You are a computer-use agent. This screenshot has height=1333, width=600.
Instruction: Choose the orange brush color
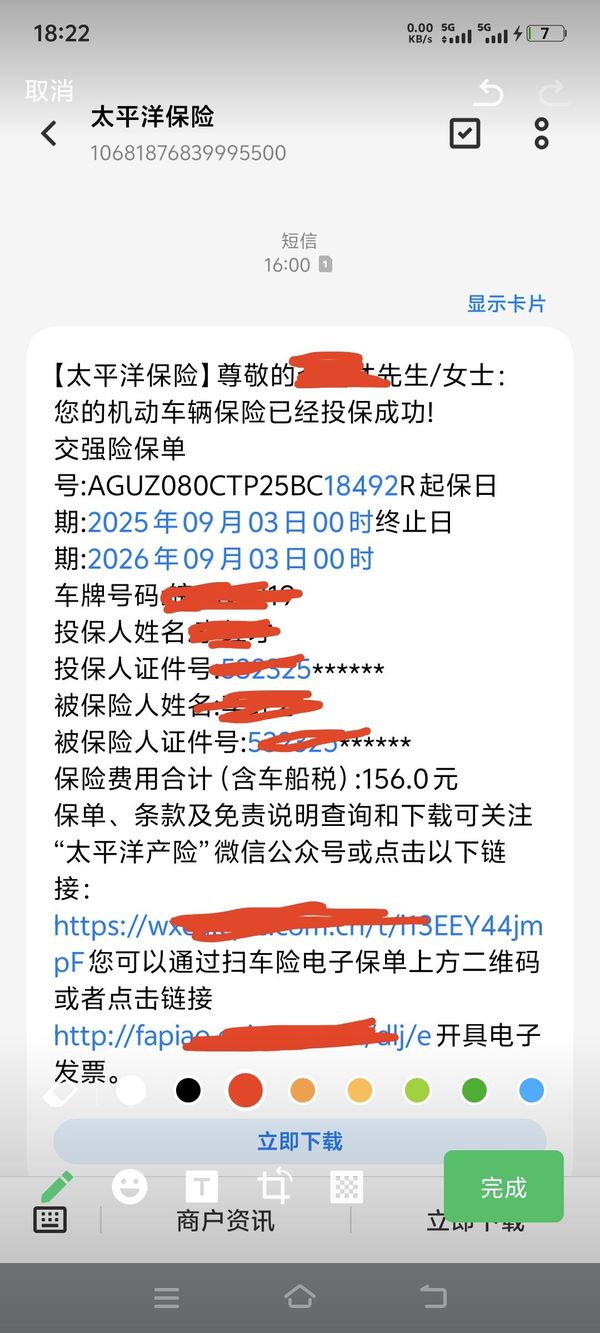click(x=303, y=1090)
